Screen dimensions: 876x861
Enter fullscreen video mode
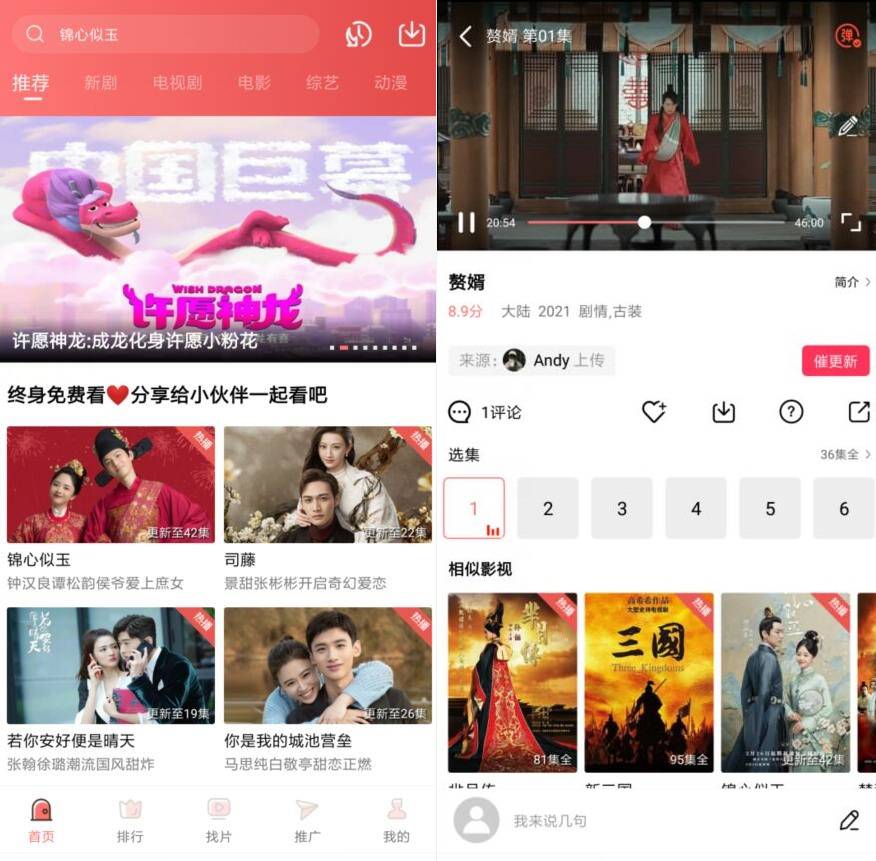849,222
